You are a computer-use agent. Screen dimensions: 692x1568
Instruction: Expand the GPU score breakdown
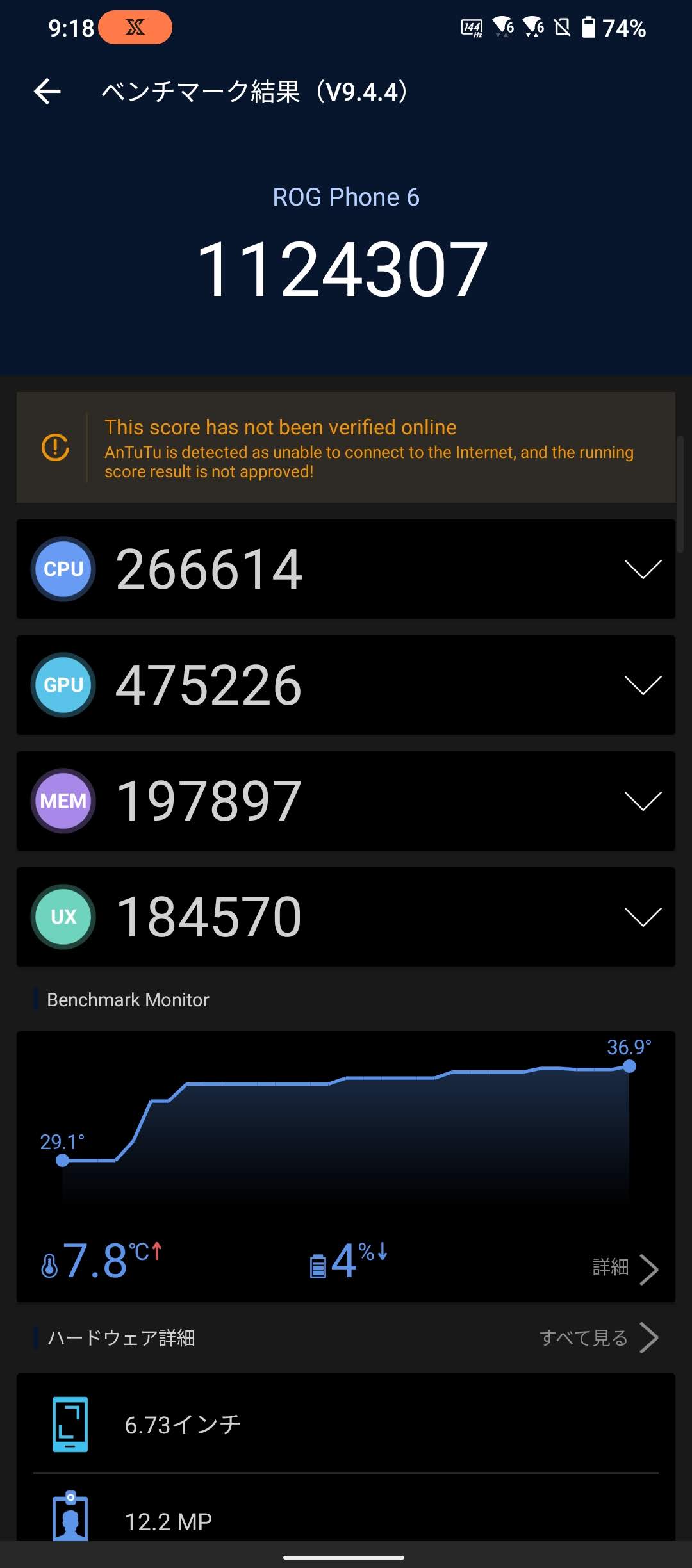tap(642, 685)
